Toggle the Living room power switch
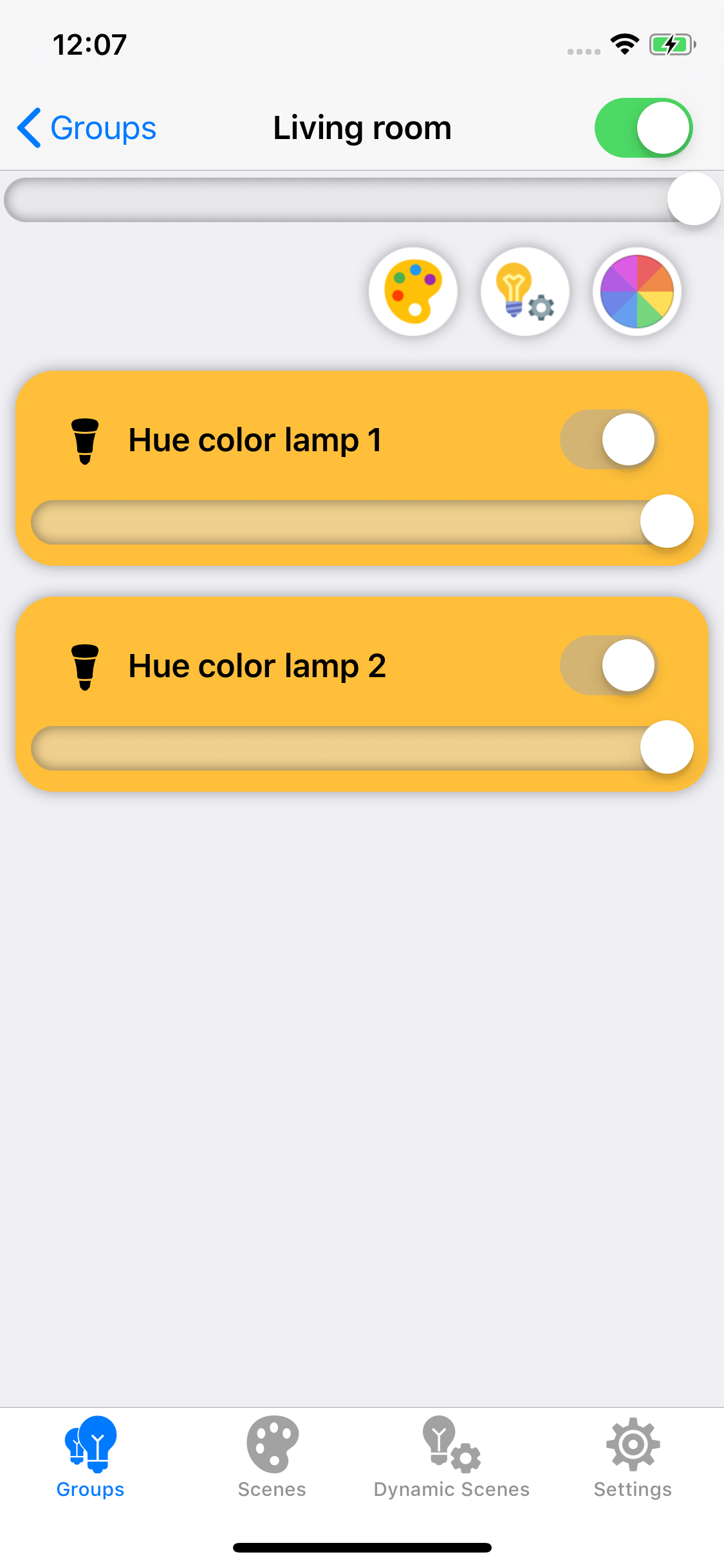Viewport: 724px width, 1568px height. point(643,127)
